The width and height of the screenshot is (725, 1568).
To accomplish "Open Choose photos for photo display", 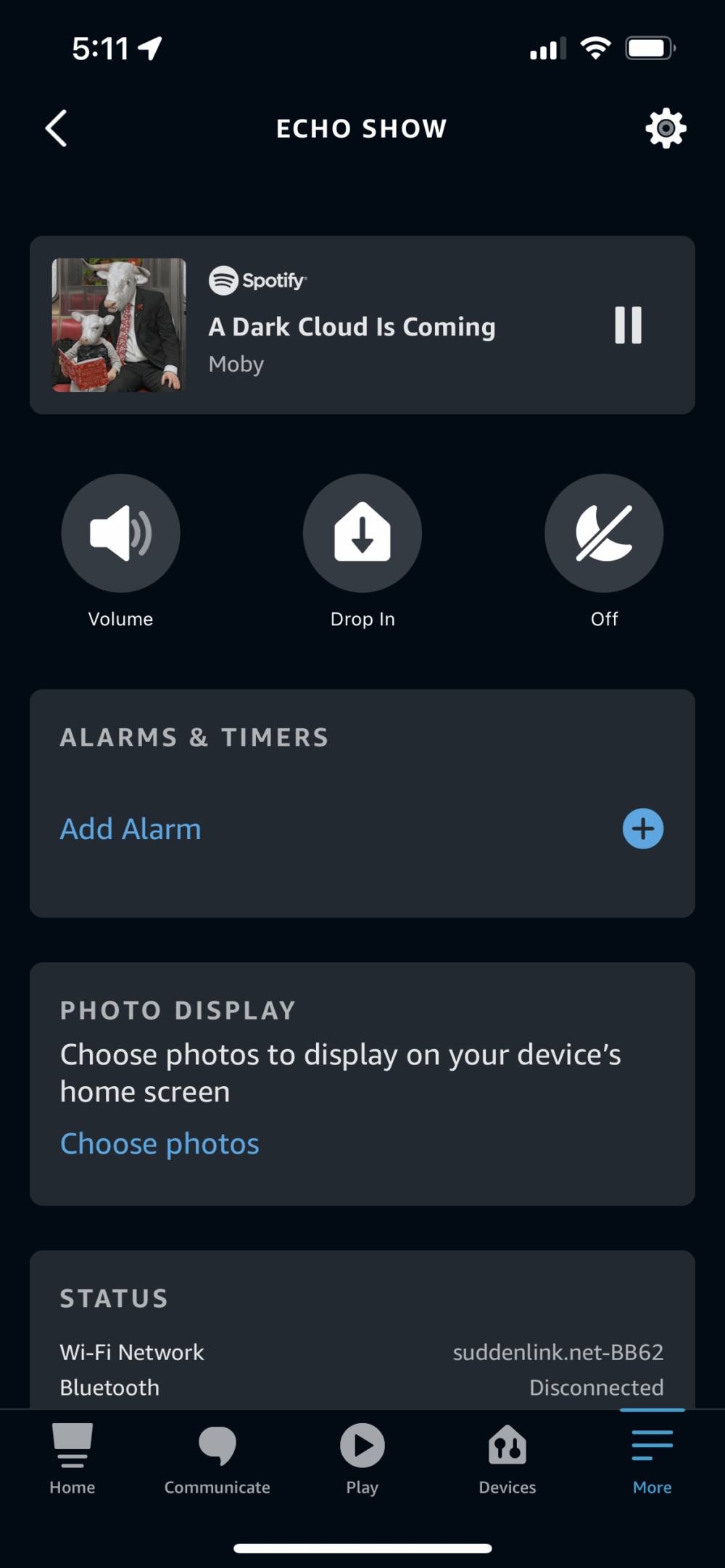I will [x=159, y=1143].
